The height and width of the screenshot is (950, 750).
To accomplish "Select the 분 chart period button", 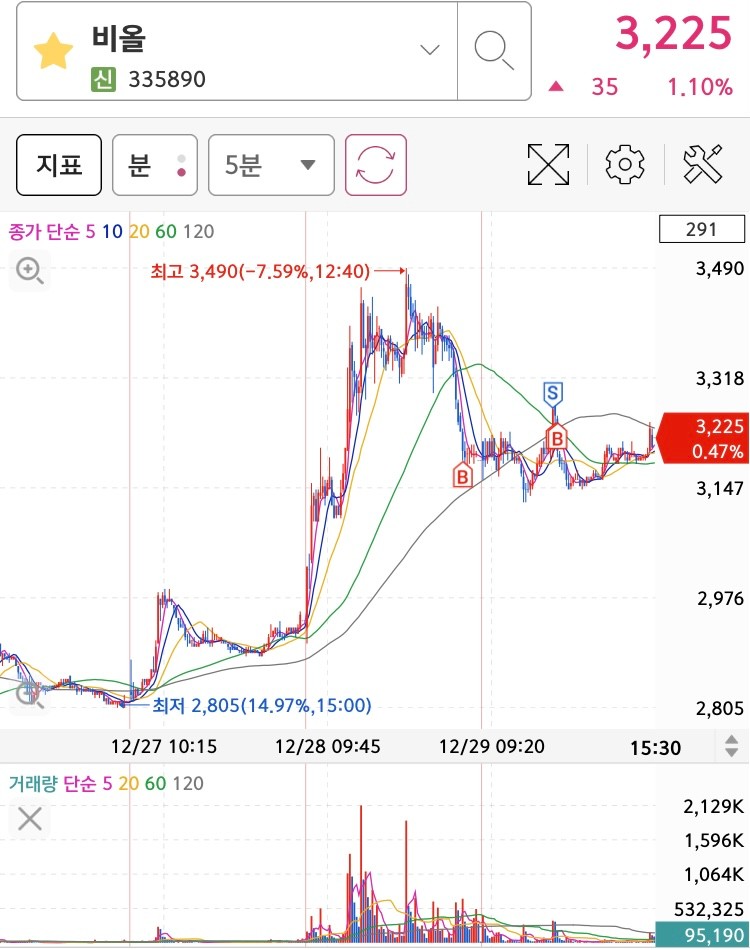I will tap(155, 165).
